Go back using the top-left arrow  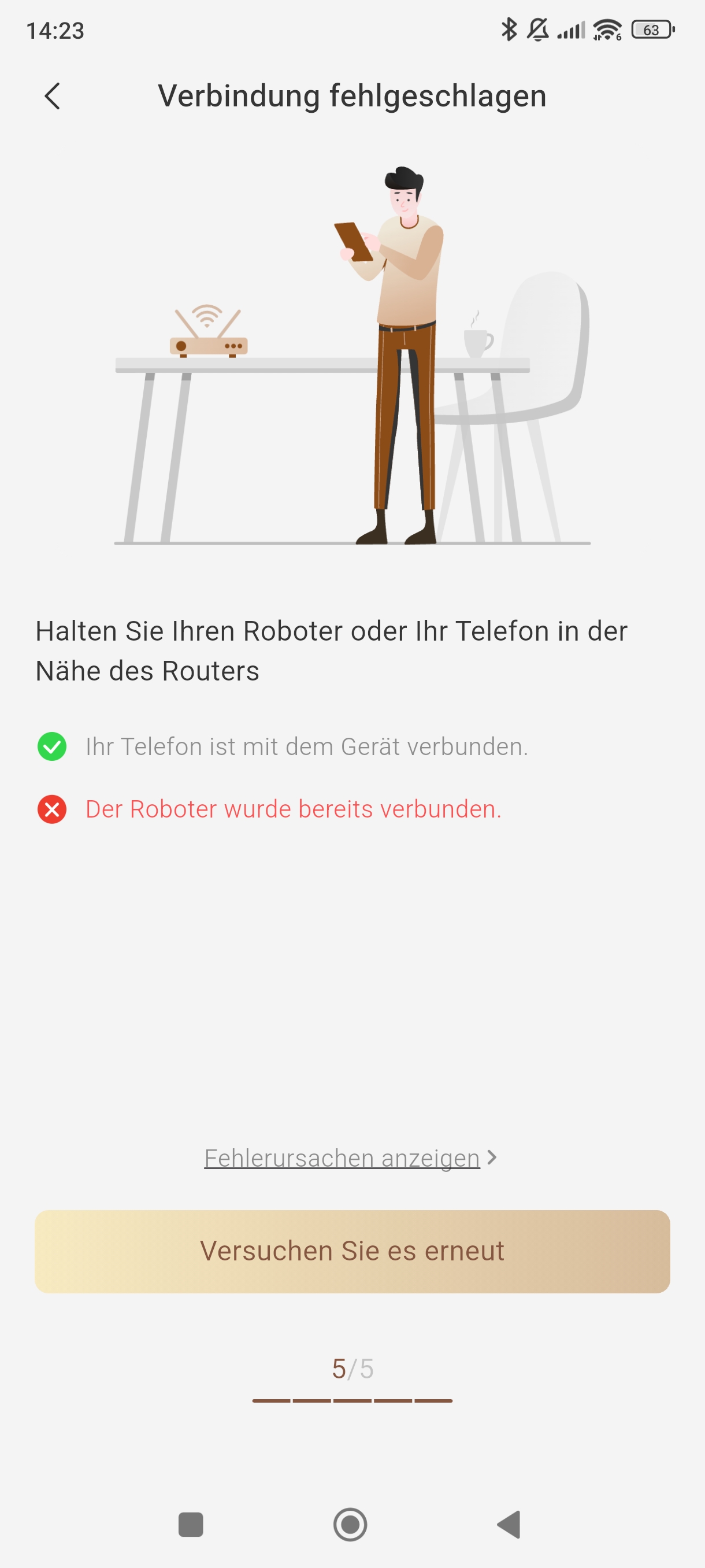point(53,96)
